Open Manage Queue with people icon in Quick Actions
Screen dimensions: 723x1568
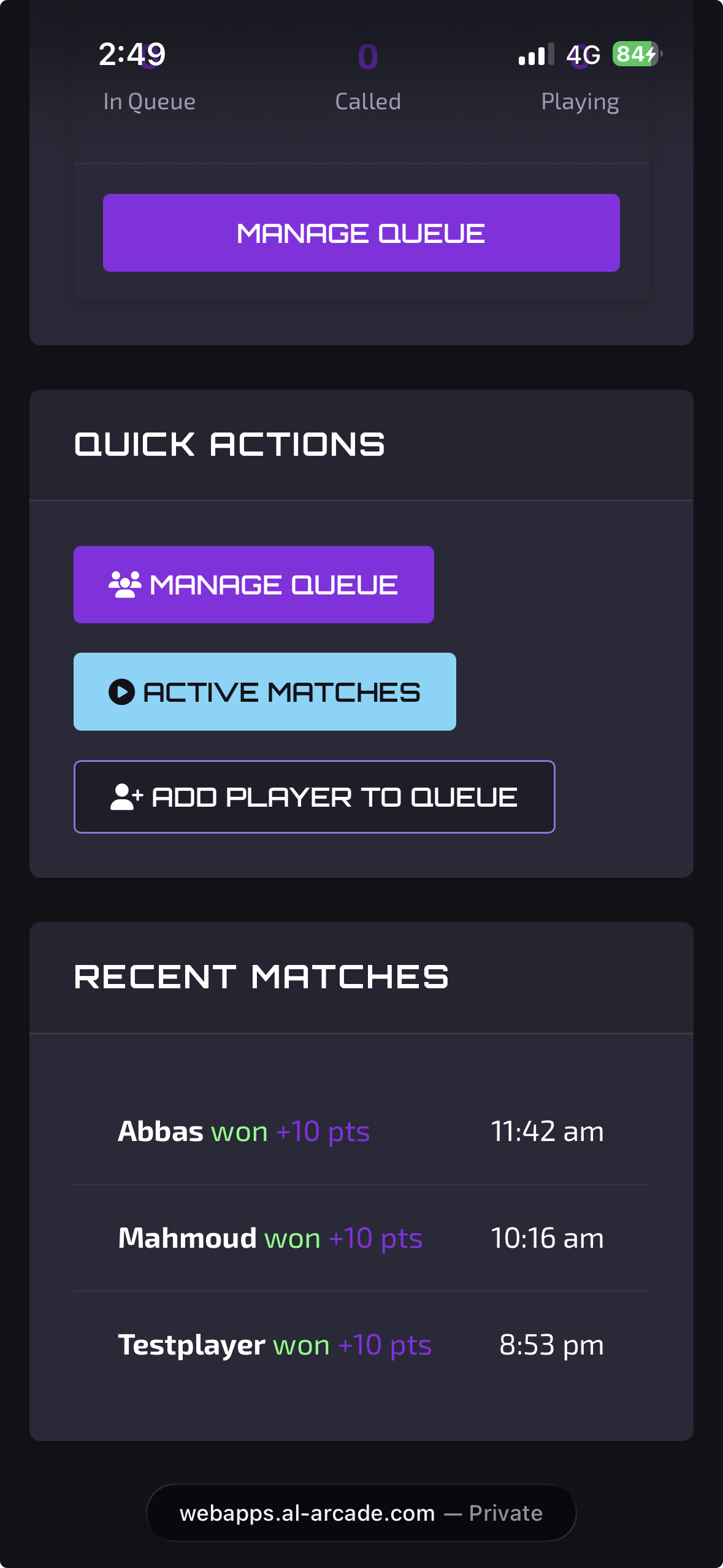point(253,585)
